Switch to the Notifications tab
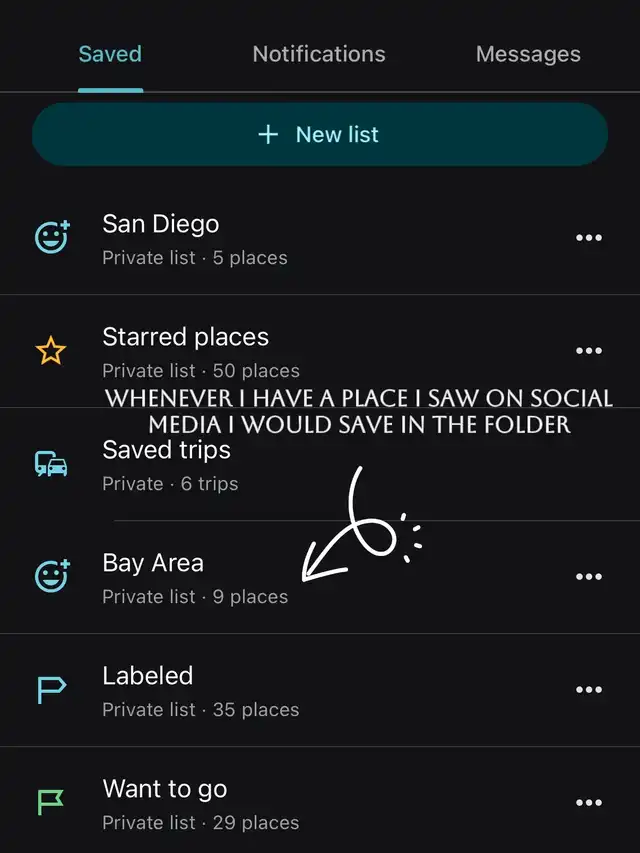The image size is (640, 853). pyautogui.click(x=318, y=54)
